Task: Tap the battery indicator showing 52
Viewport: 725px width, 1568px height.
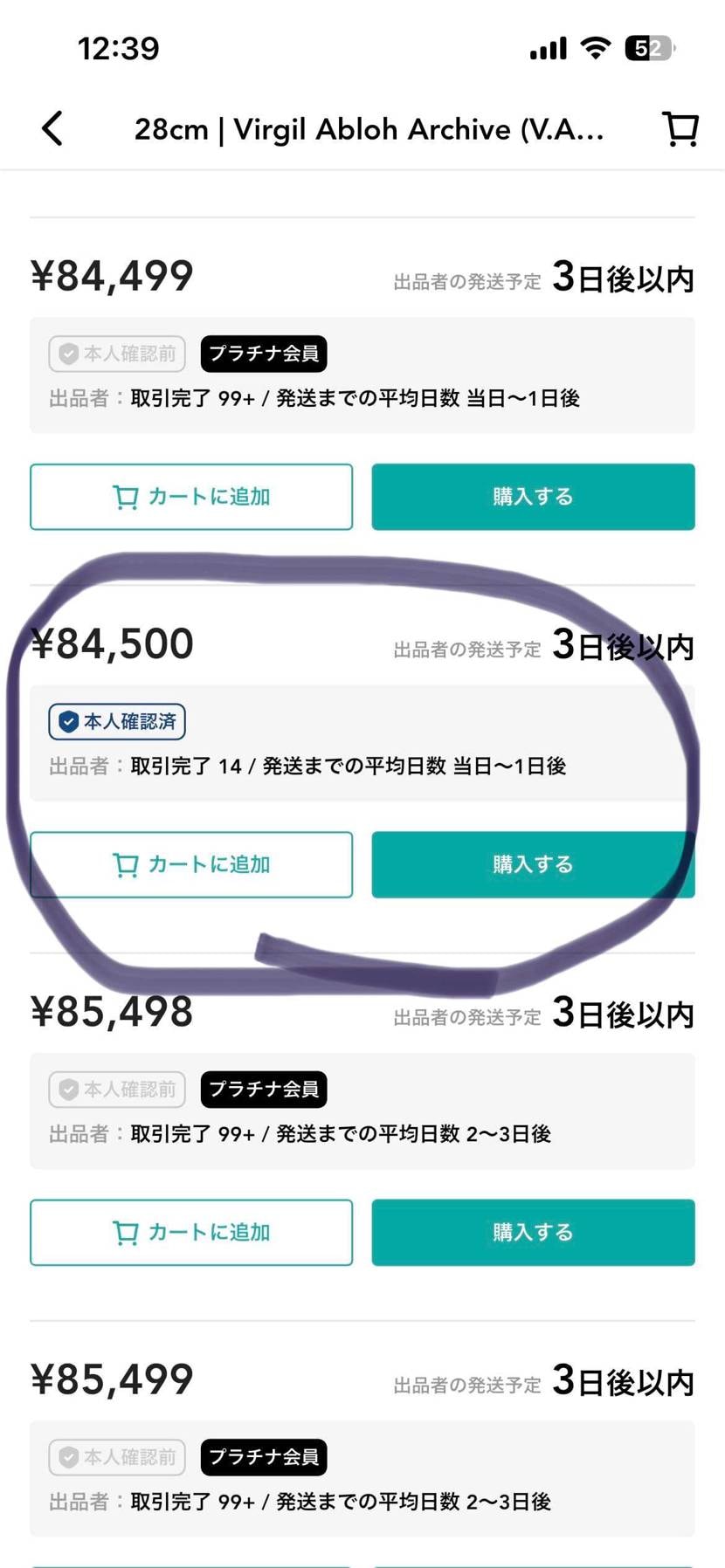Action: click(x=645, y=48)
